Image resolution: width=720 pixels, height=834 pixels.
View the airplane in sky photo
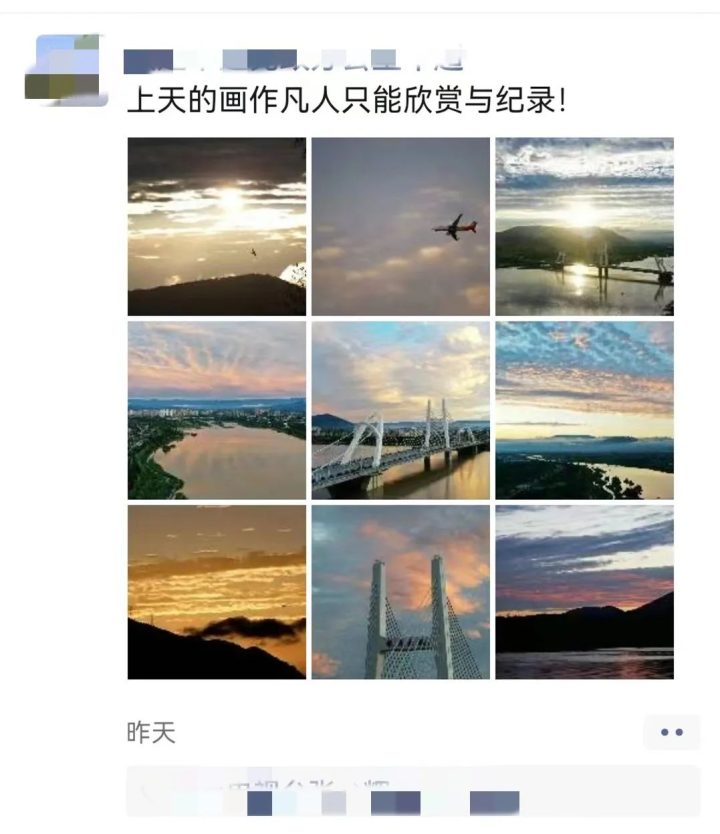tap(401, 227)
